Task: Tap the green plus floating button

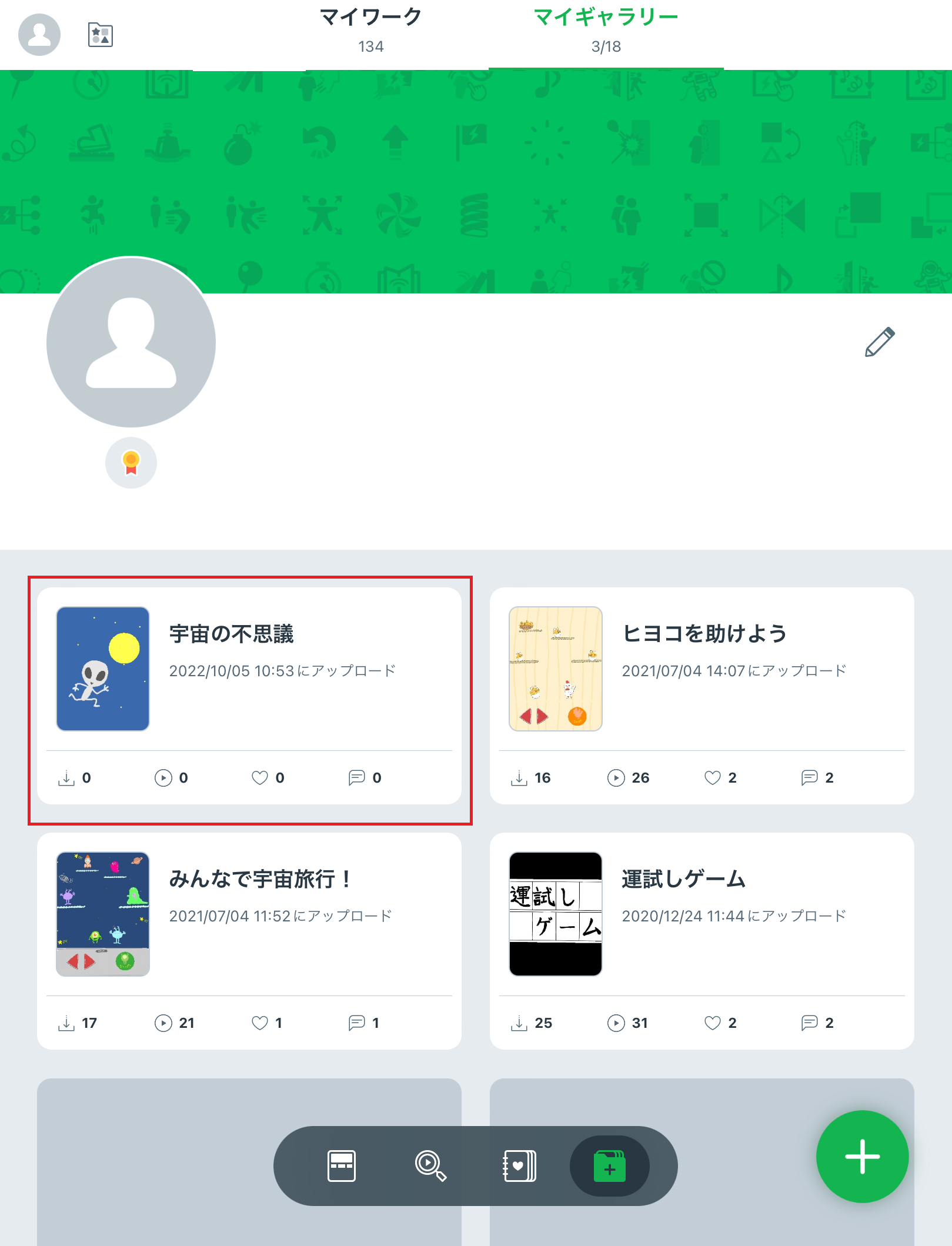Action: [x=862, y=1157]
